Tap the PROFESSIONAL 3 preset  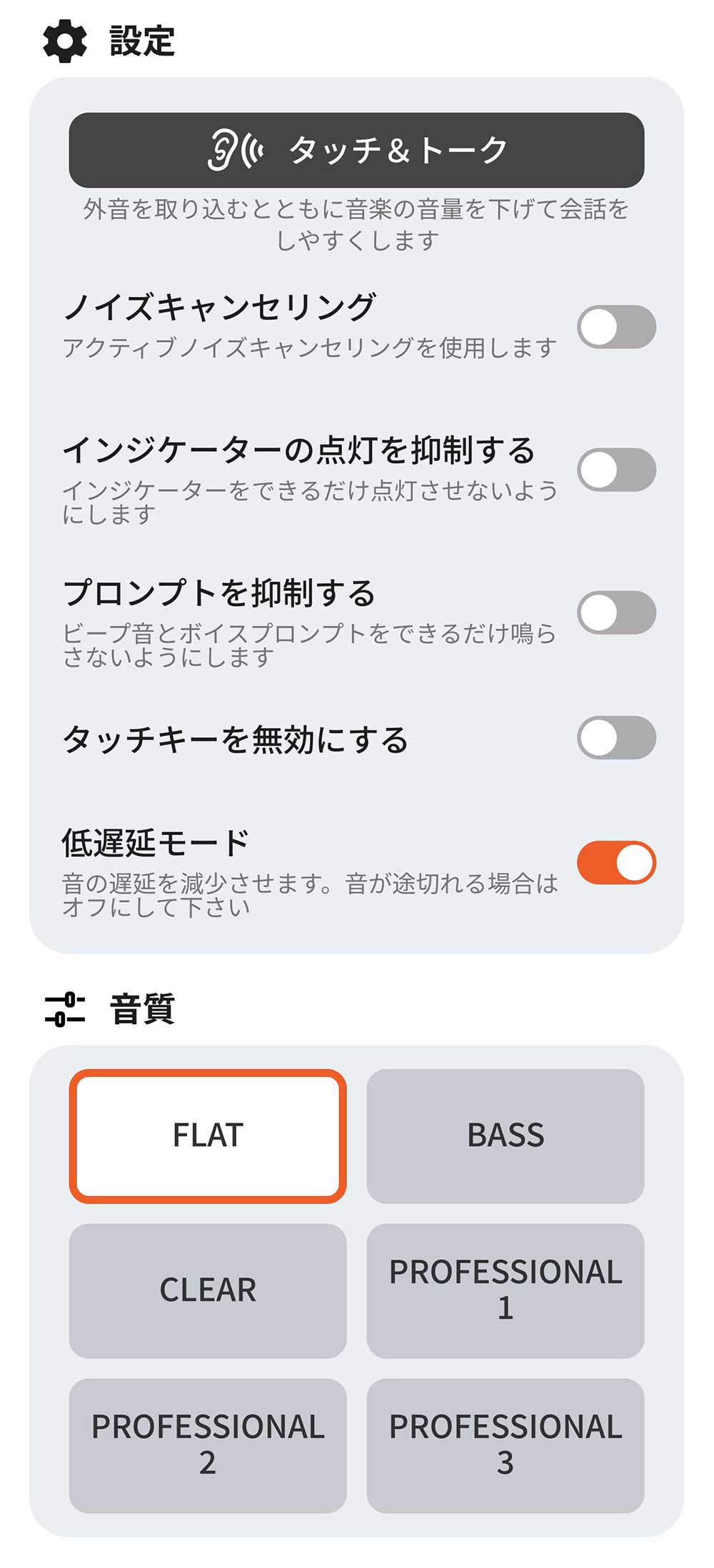[506, 1445]
